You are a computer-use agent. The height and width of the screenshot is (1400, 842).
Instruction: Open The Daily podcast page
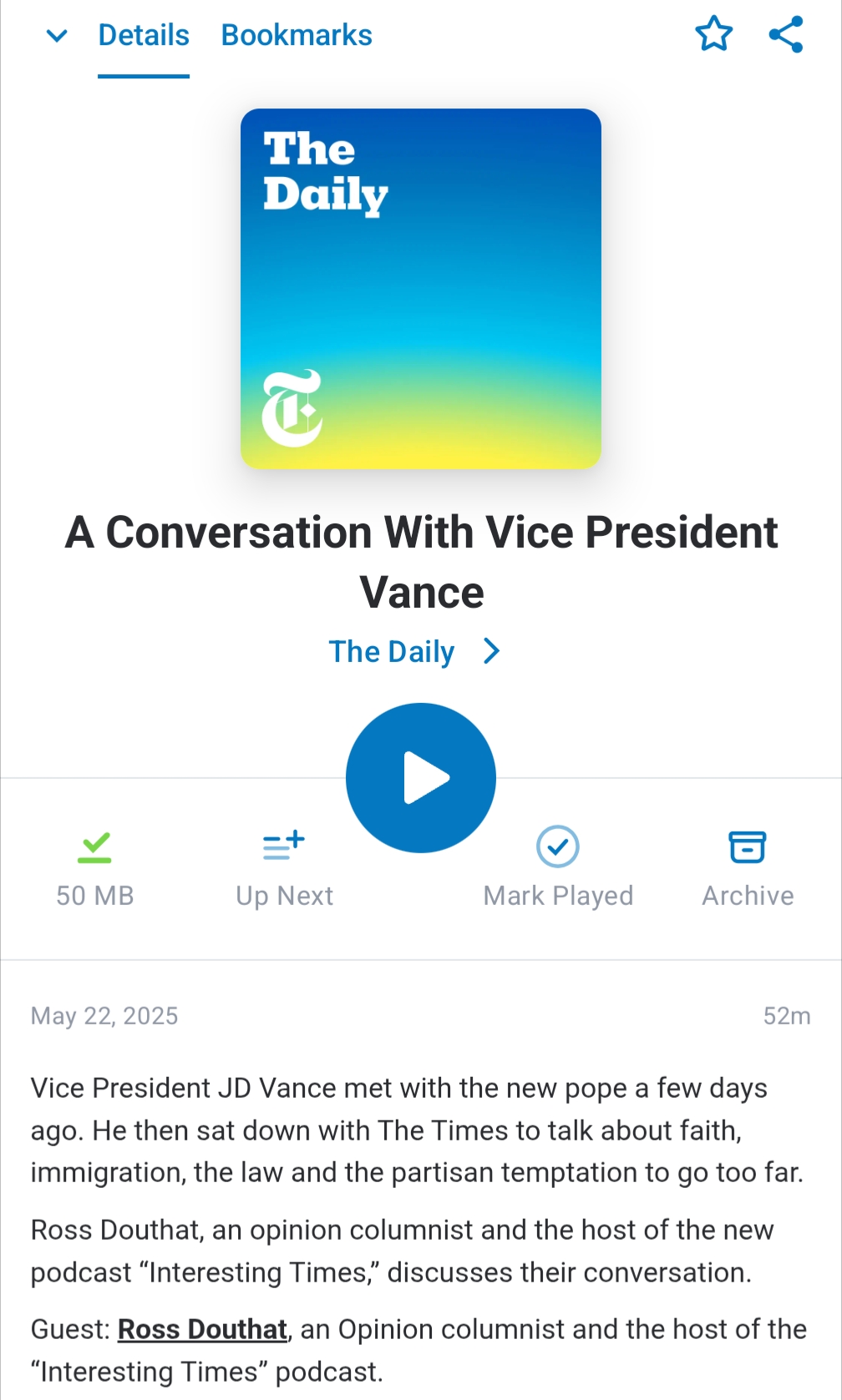pyautogui.click(x=414, y=651)
